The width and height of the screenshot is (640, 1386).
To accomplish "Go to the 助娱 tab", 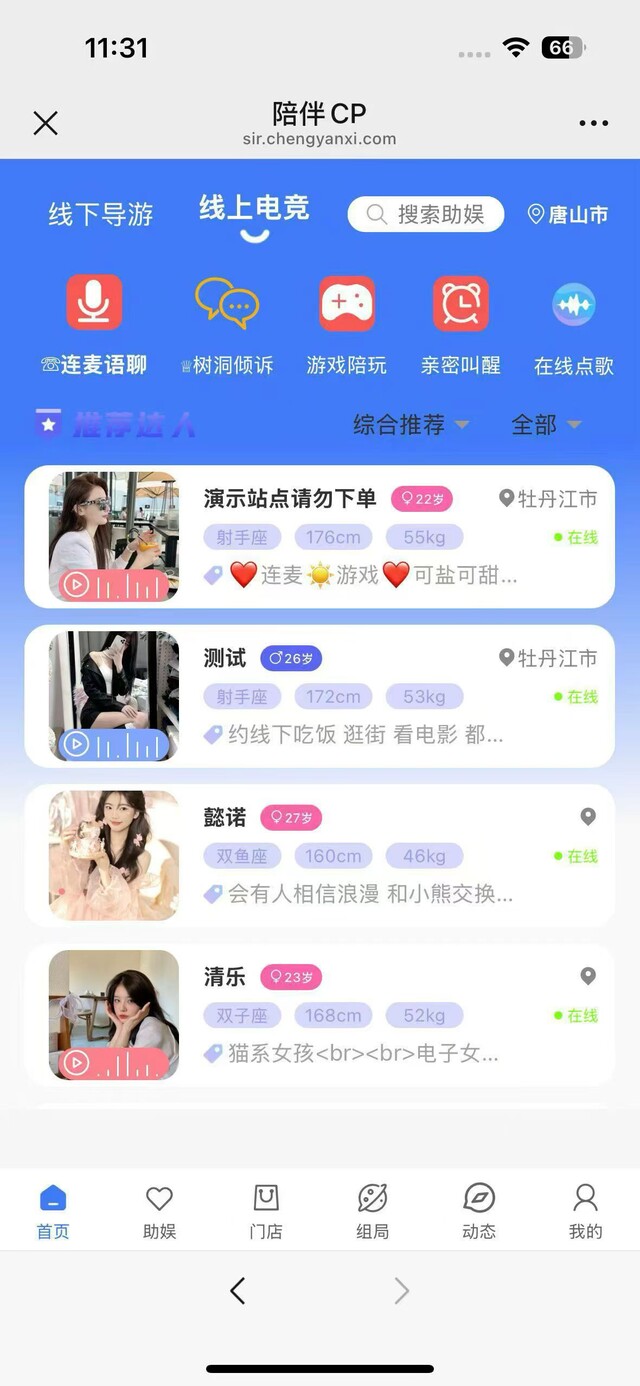I will tap(159, 1211).
